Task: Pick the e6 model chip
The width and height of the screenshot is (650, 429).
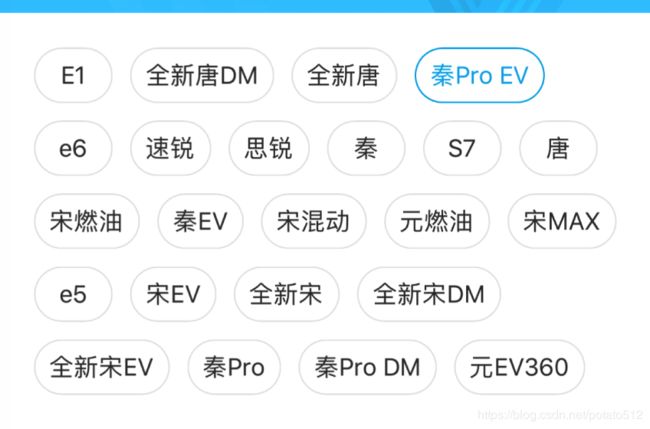Action: pyautogui.click(x=73, y=149)
